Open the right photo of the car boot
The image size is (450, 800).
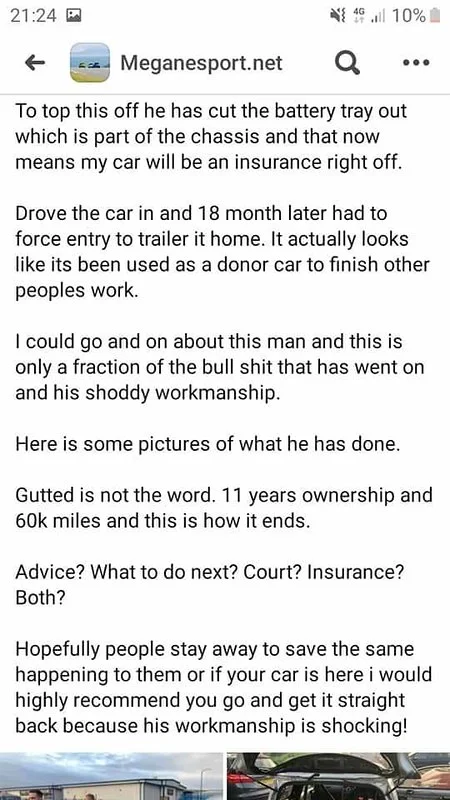[x=338, y=776]
